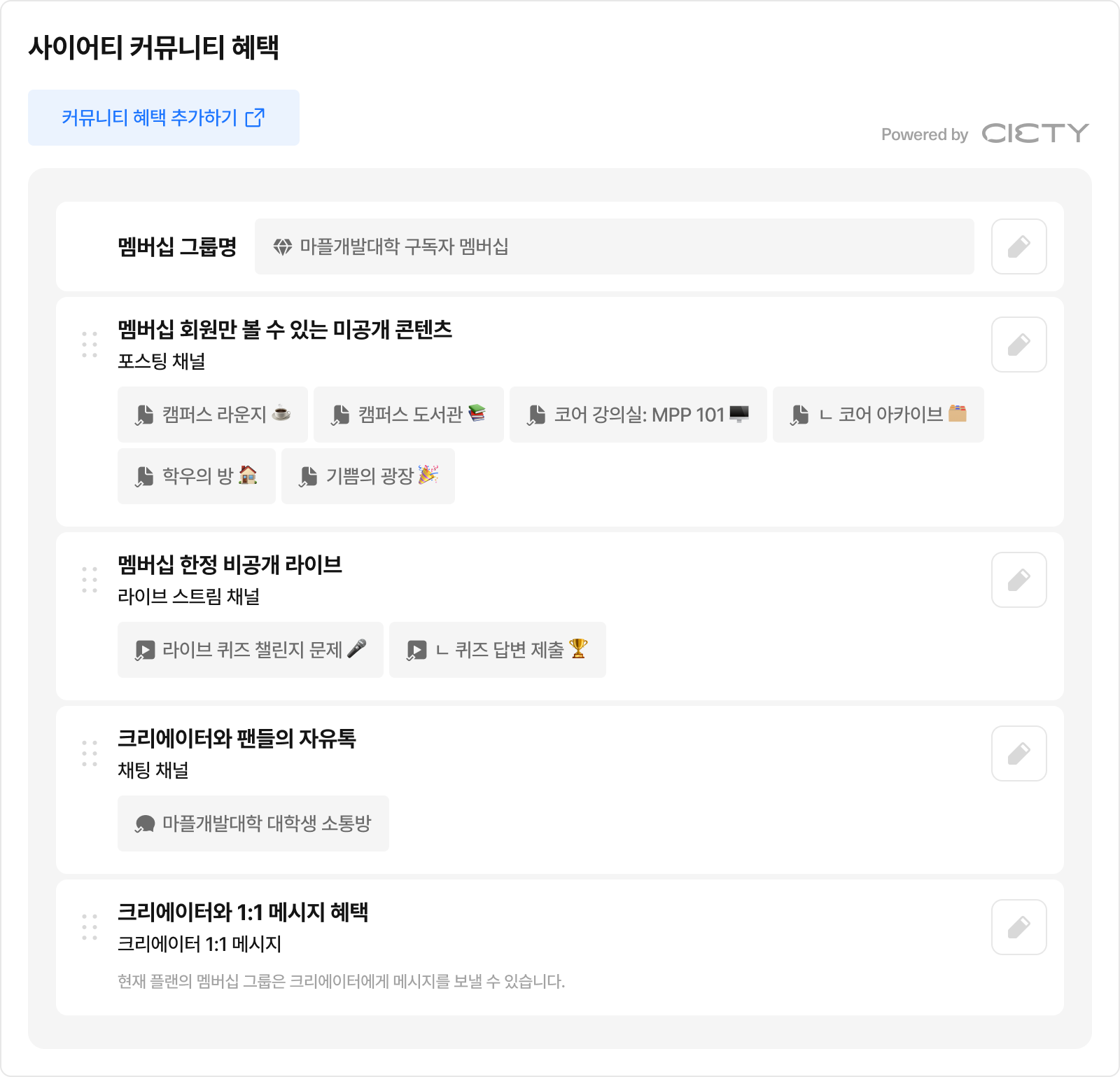This screenshot has height=1077, width=1120.
Task: Grab the reorder handle for 미공개 콘텐츠
Action: pos(90,345)
